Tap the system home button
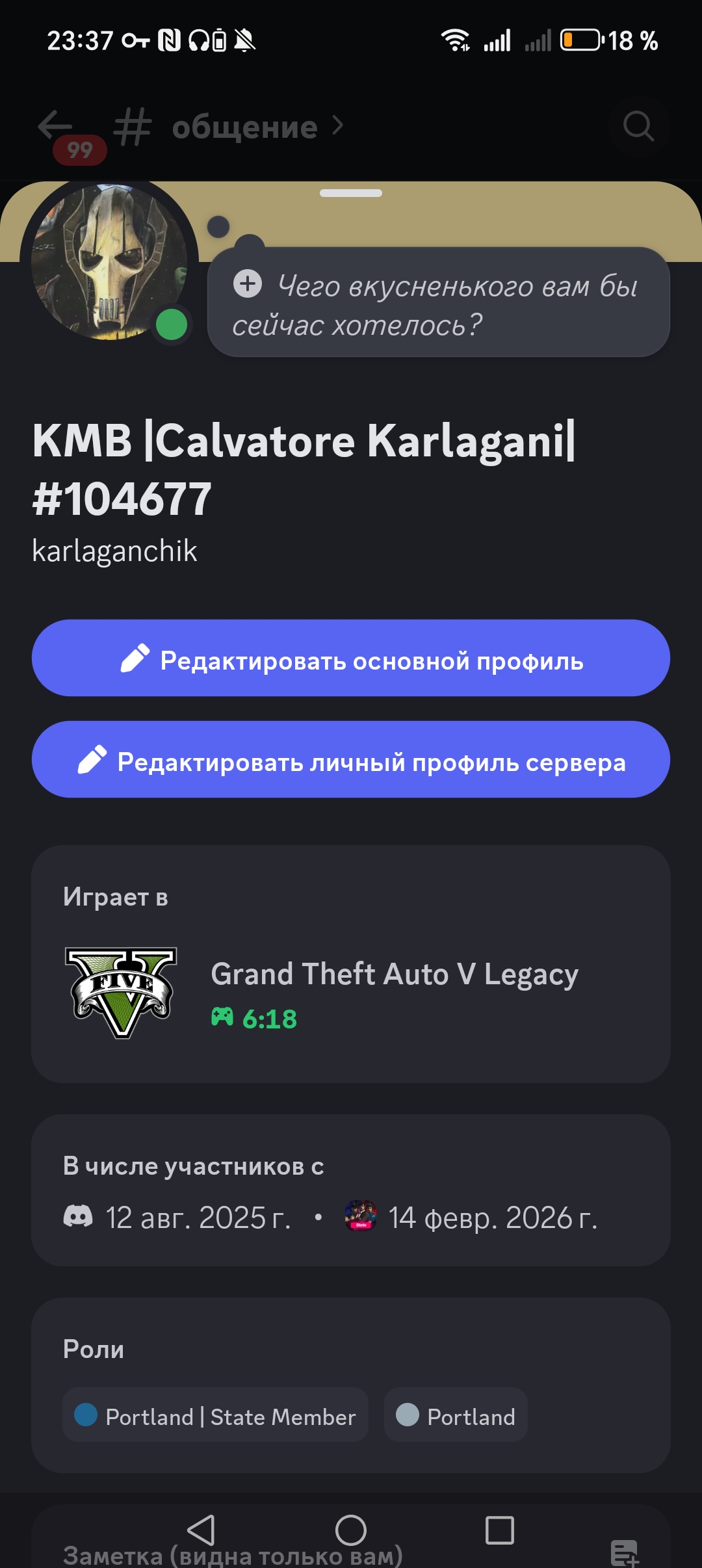Viewport: 702px width, 1568px height. [x=351, y=1530]
